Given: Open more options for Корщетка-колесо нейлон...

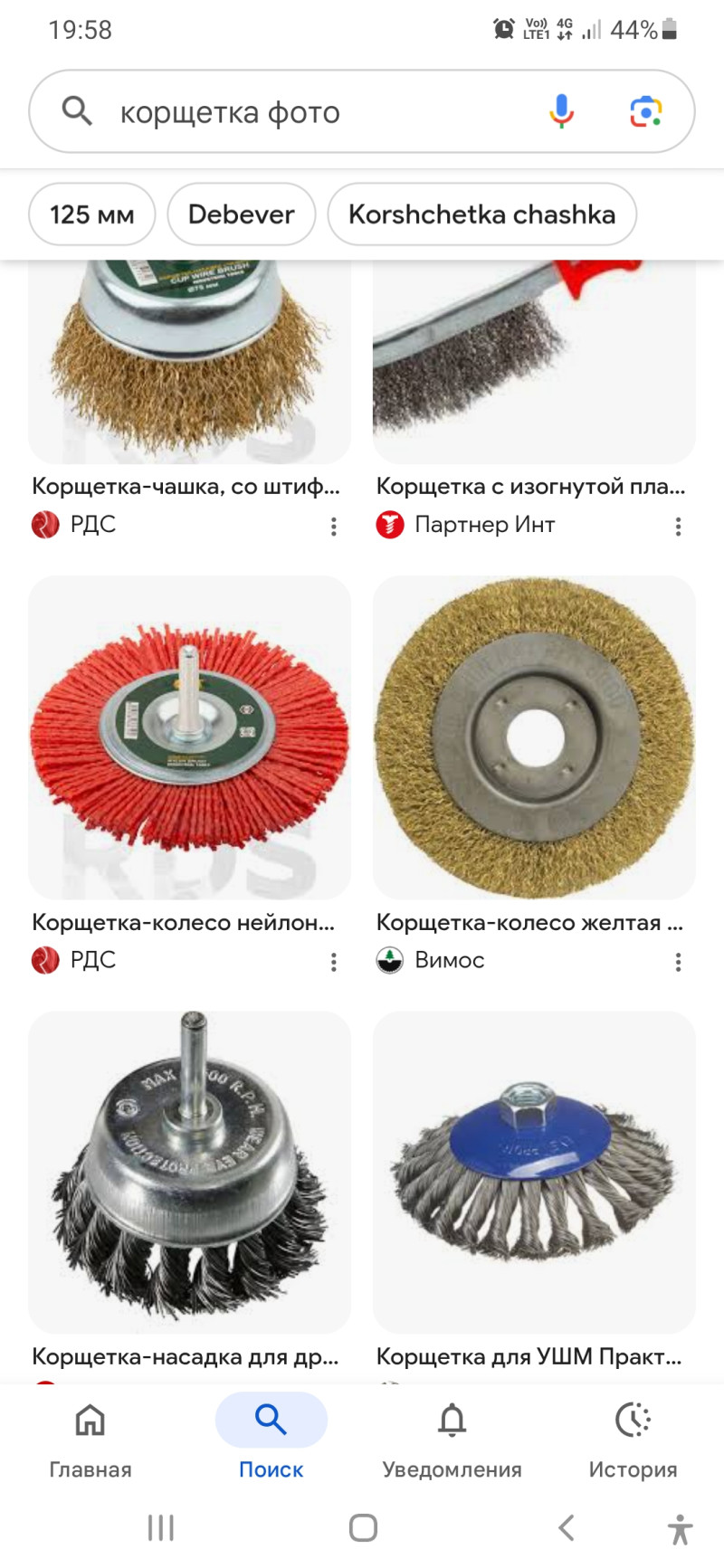Looking at the screenshot, I should click(334, 962).
